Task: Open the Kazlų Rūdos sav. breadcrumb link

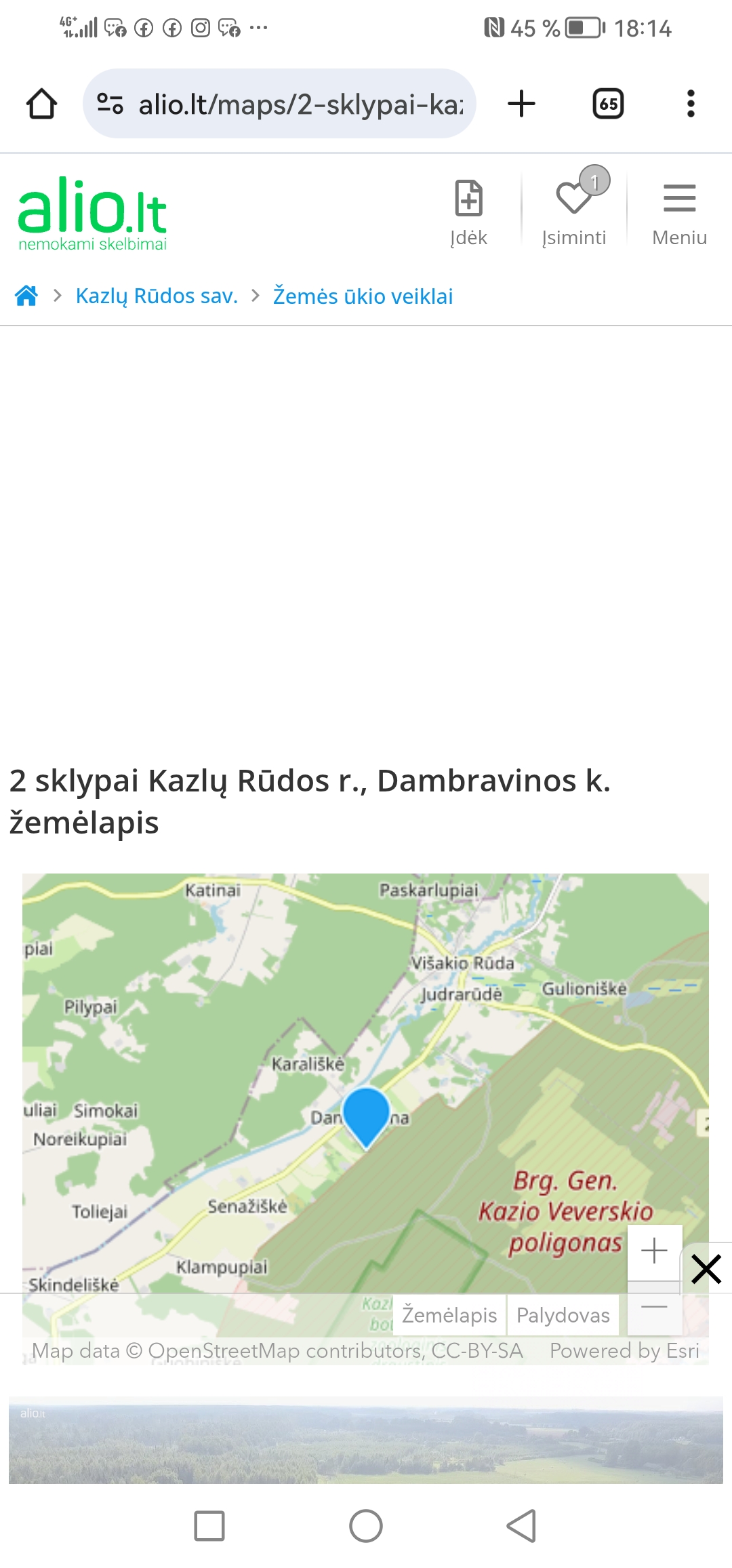Action: tap(157, 295)
